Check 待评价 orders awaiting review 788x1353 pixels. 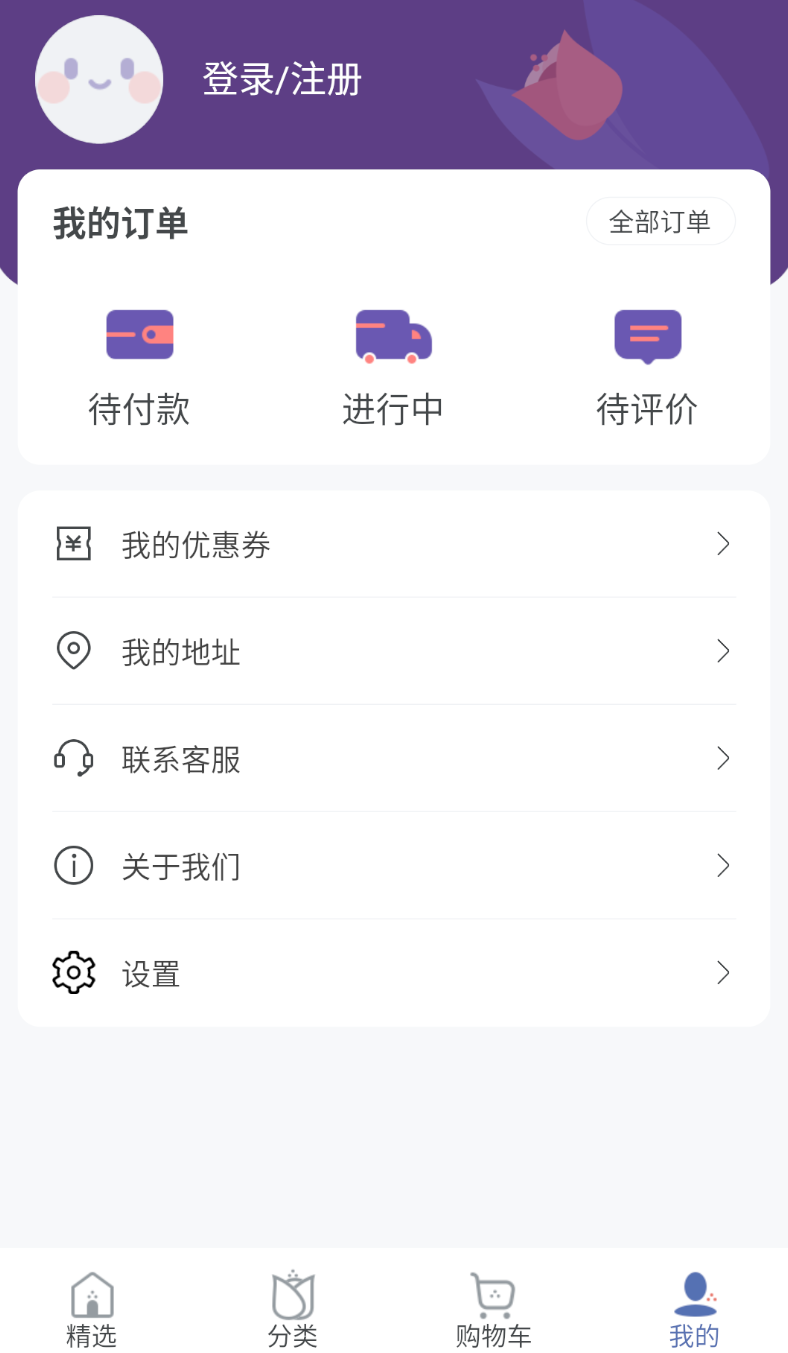point(647,367)
